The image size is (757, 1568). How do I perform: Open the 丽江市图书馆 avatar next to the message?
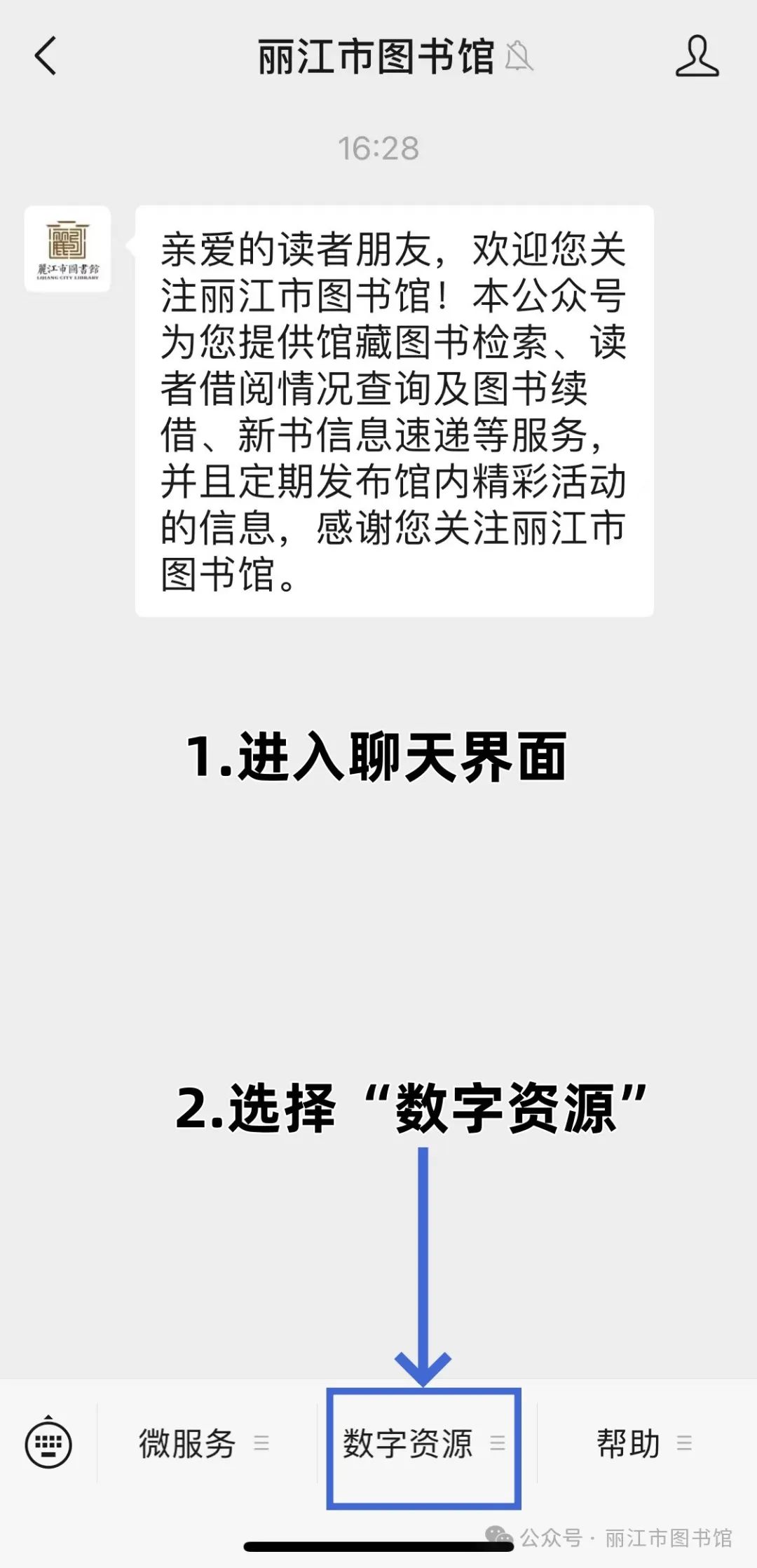click(67, 249)
